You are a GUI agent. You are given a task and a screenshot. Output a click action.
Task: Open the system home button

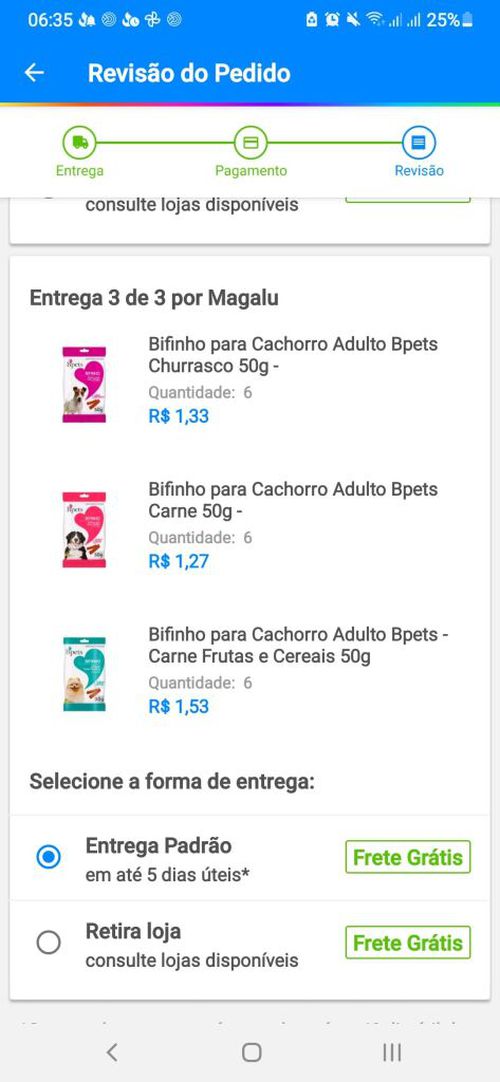click(252, 1052)
